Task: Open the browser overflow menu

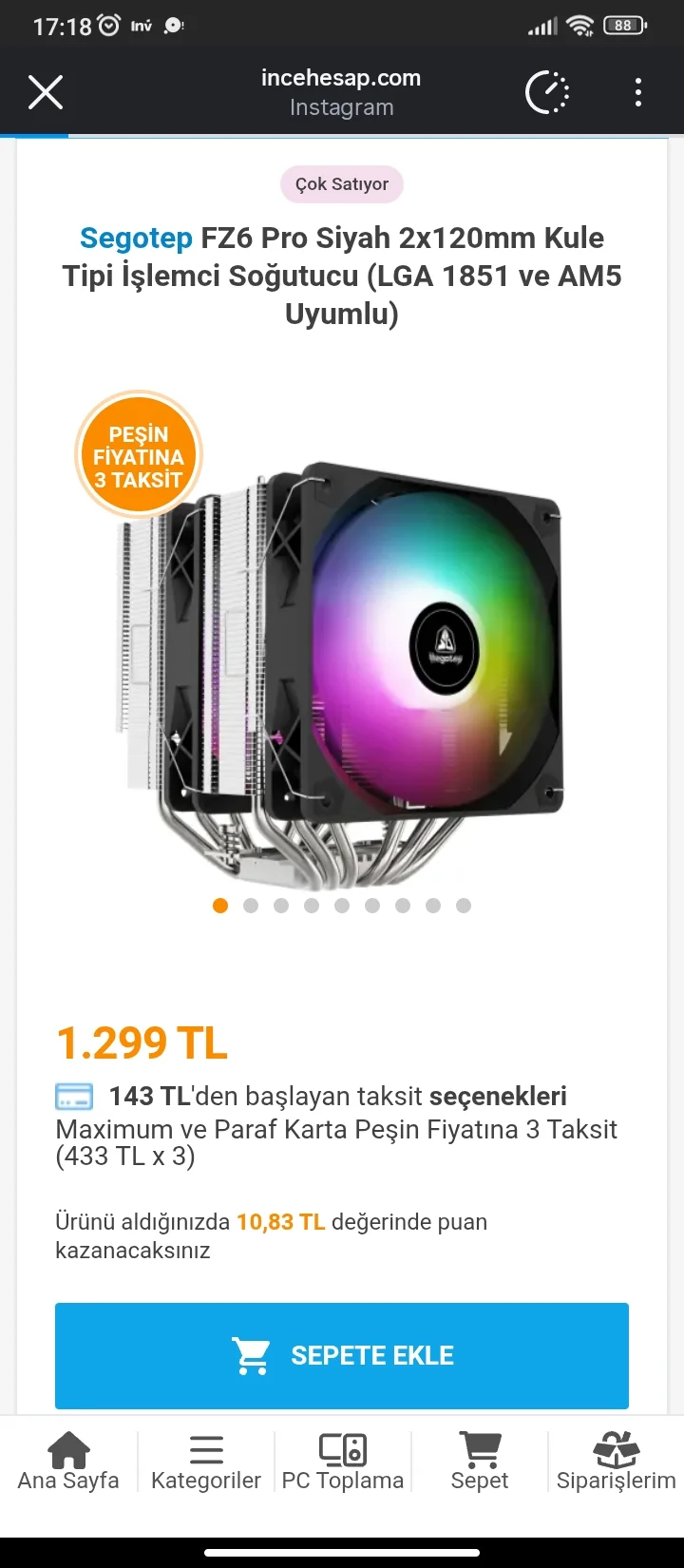Action: click(x=637, y=92)
